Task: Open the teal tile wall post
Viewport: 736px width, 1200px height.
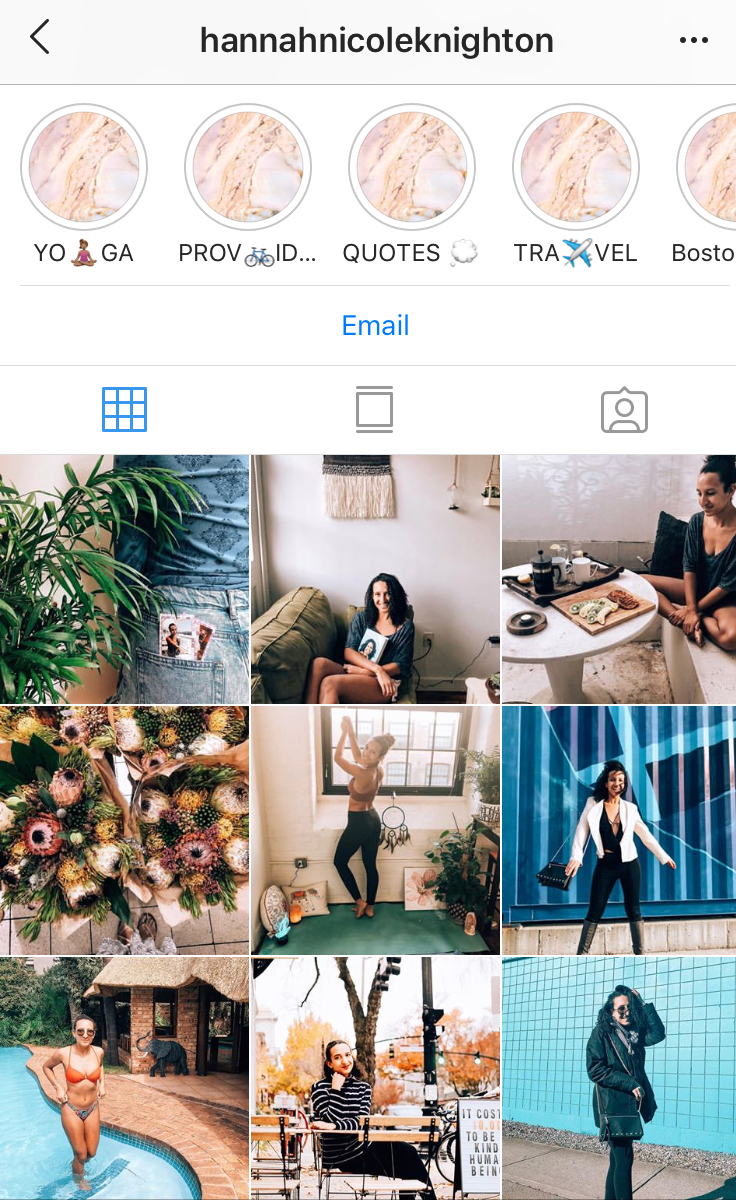Action: pos(619,1078)
